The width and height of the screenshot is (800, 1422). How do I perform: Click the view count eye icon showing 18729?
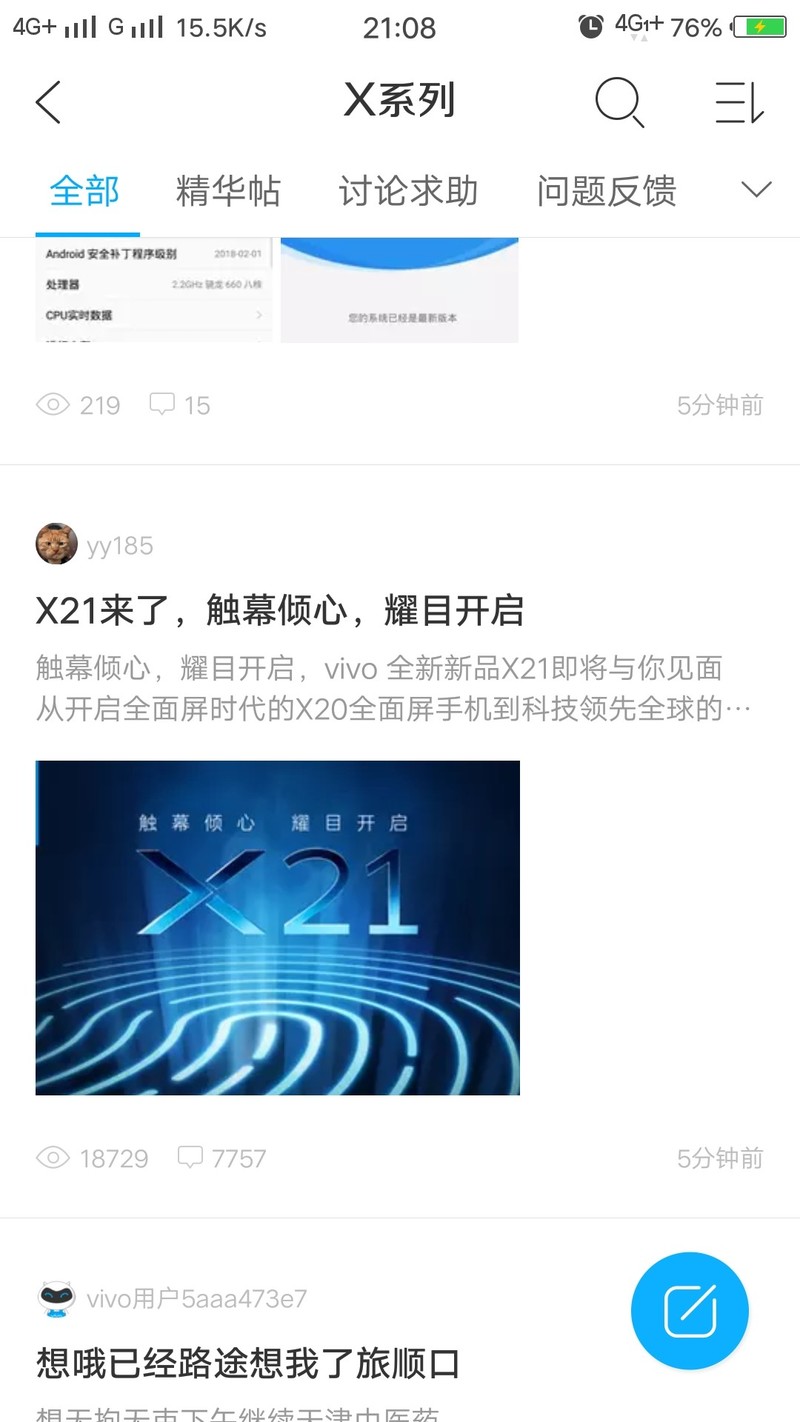point(54,1157)
